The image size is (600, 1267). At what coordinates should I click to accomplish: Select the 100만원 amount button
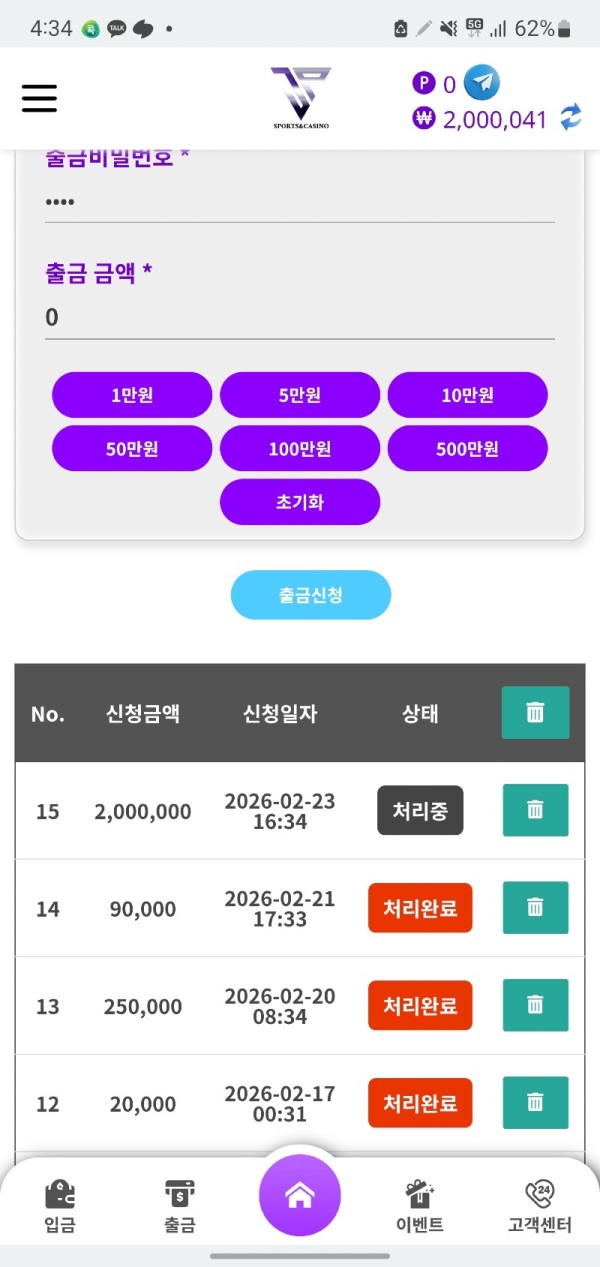tap(300, 448)
